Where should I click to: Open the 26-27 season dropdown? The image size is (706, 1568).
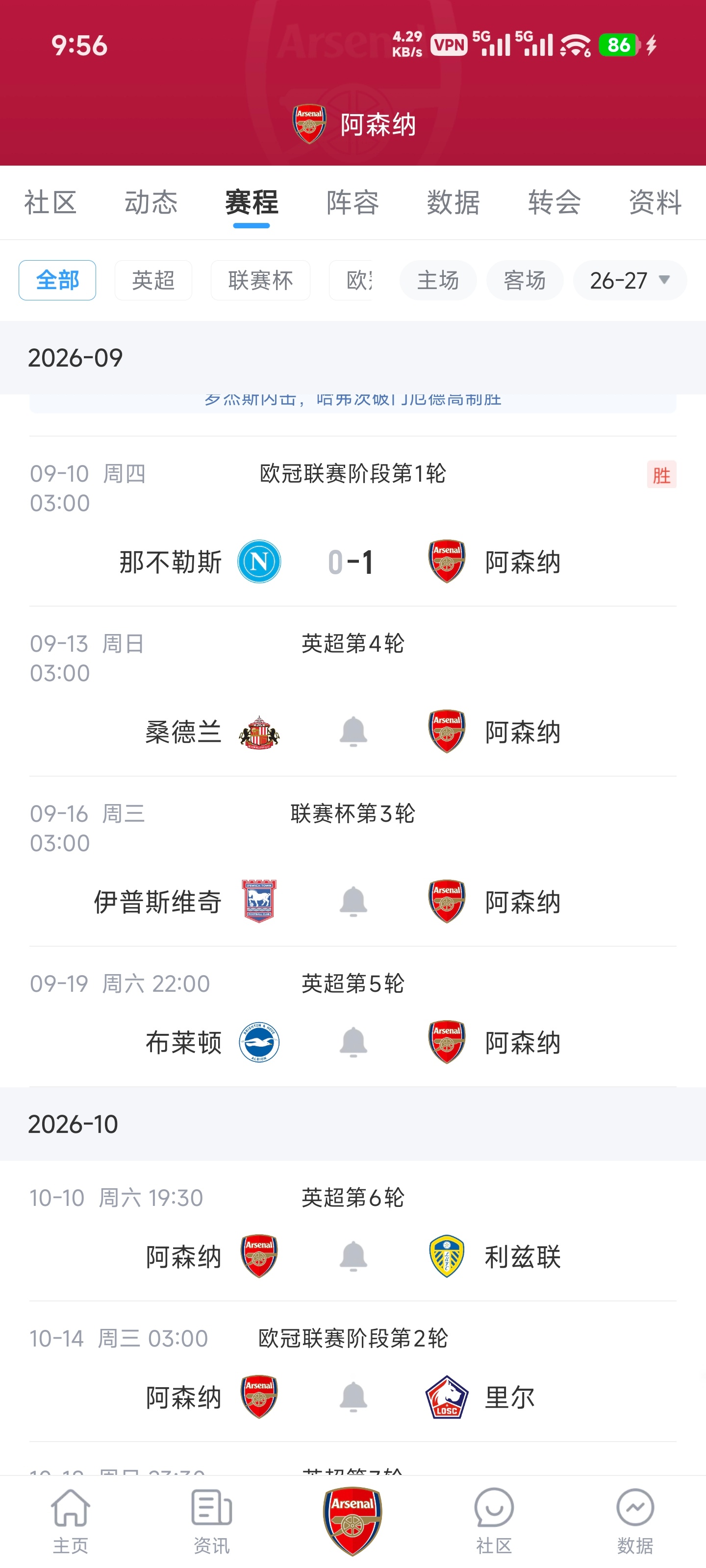(630, 280)
